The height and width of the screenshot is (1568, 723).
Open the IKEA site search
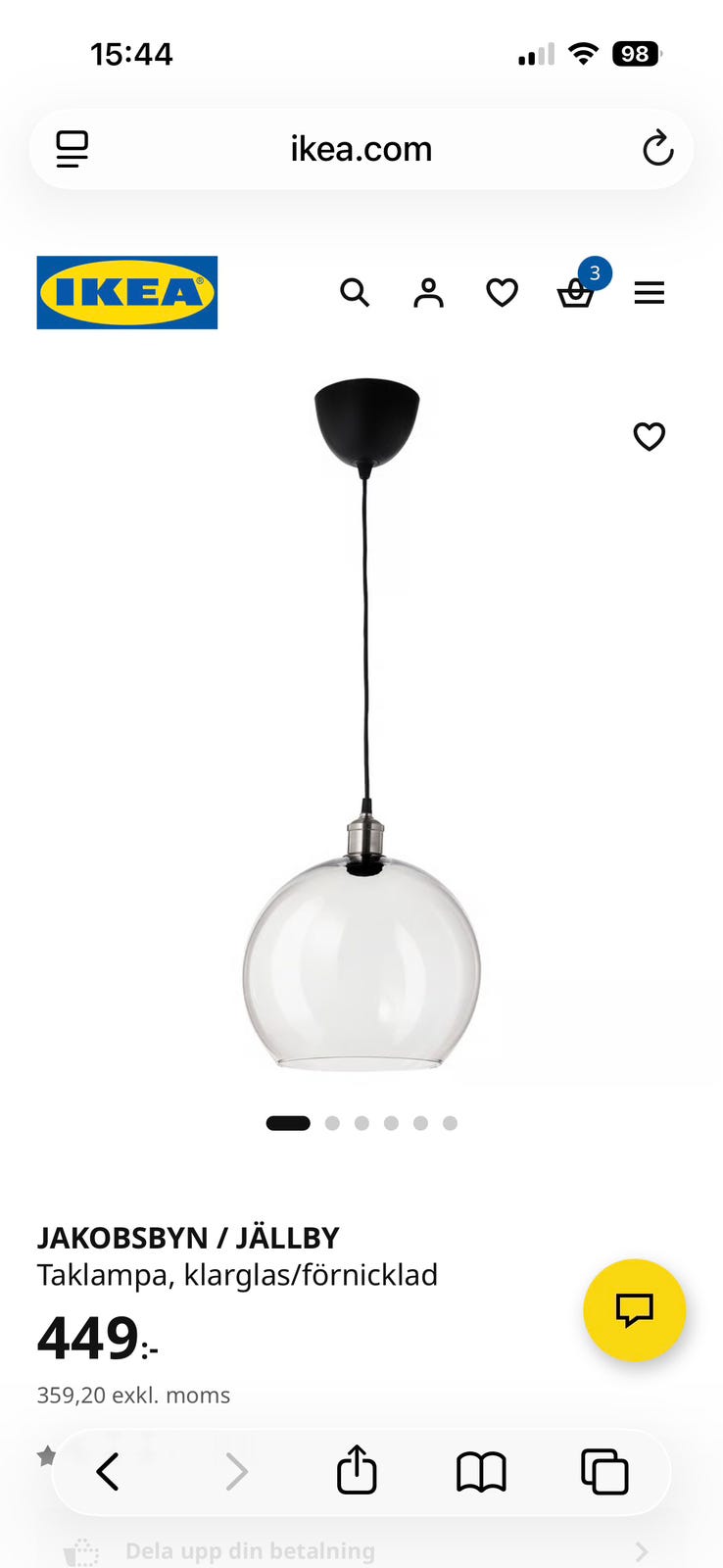(x=355, y=292)
